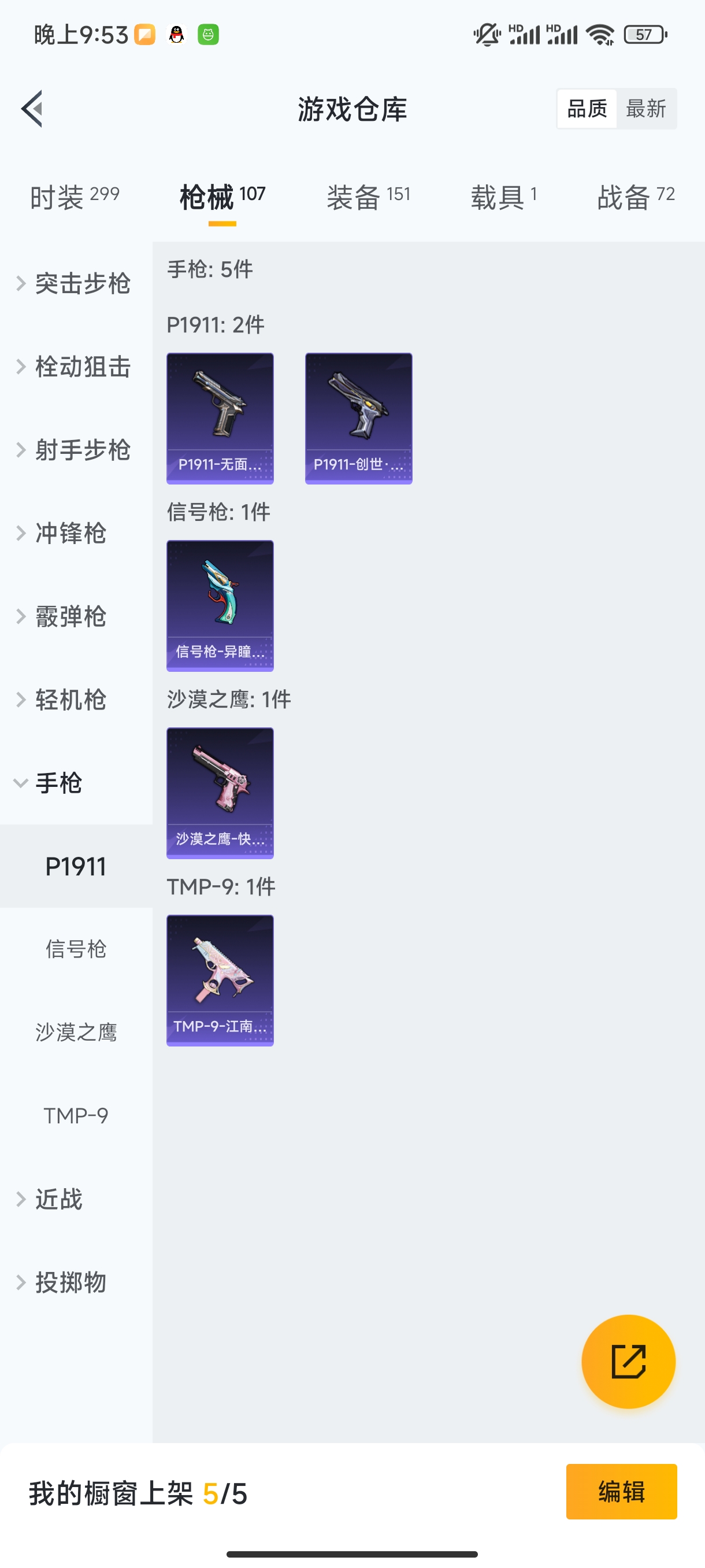The image size is (705, 1568).
Task: Switch to the 战备 tab
Action: (635, 196)
